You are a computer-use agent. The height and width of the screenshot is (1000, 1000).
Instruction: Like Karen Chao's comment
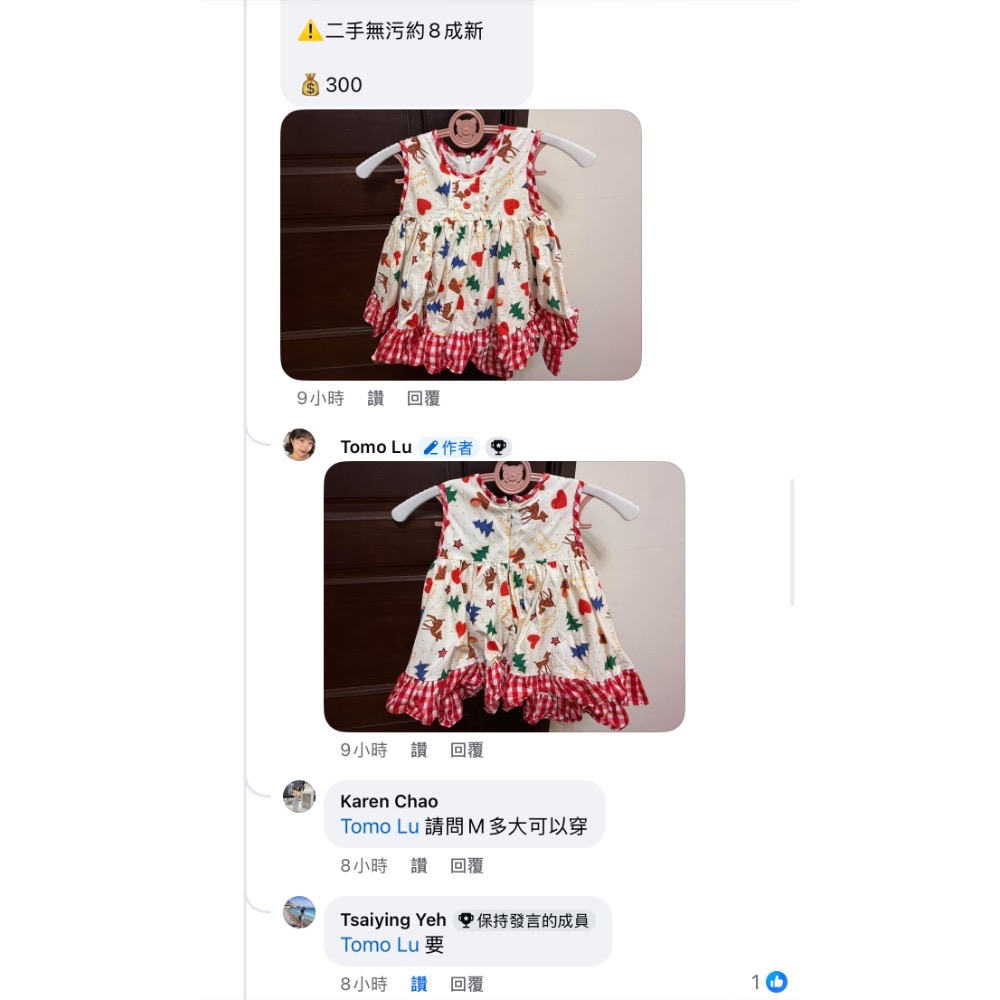click(418, 866)
